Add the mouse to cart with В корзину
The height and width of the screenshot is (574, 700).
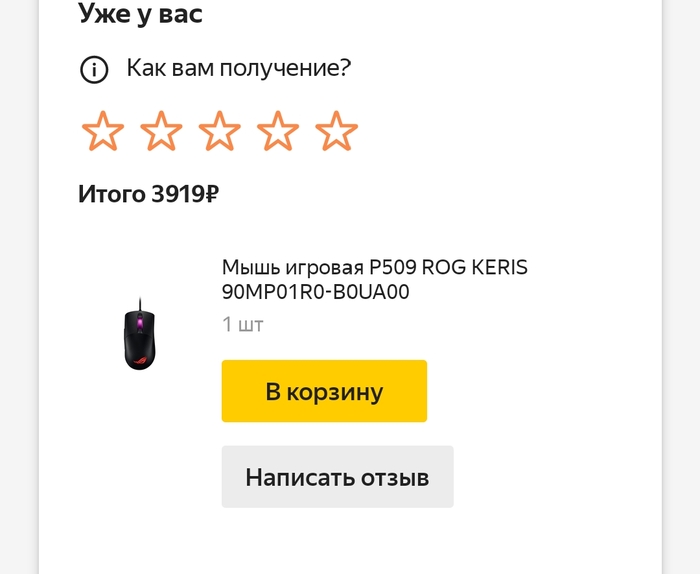coord(324,391)
